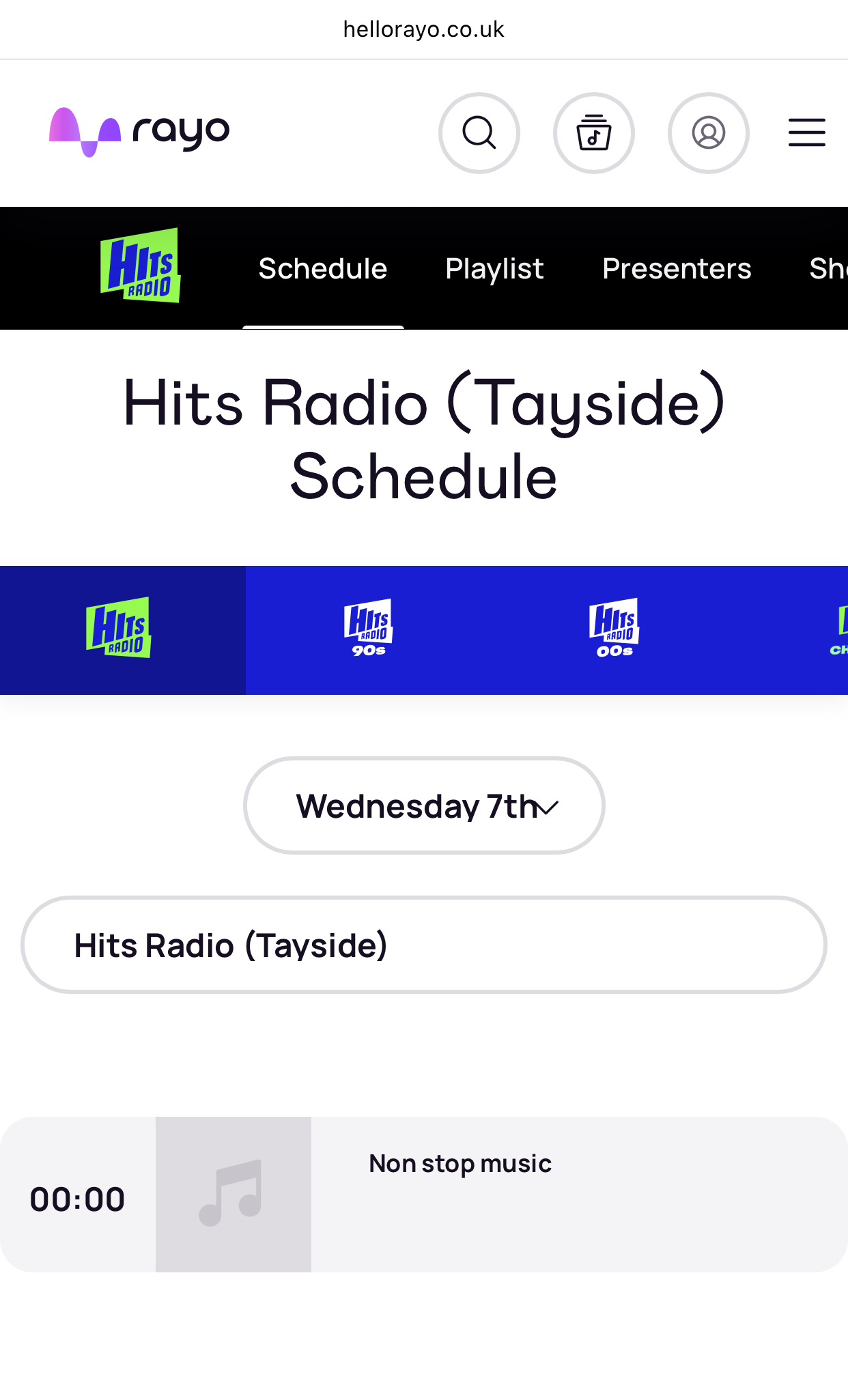The height and width of the screenshot is (1400, 848).
Task: Select the Hits Radio 00s station
Action: pos(614,629)
